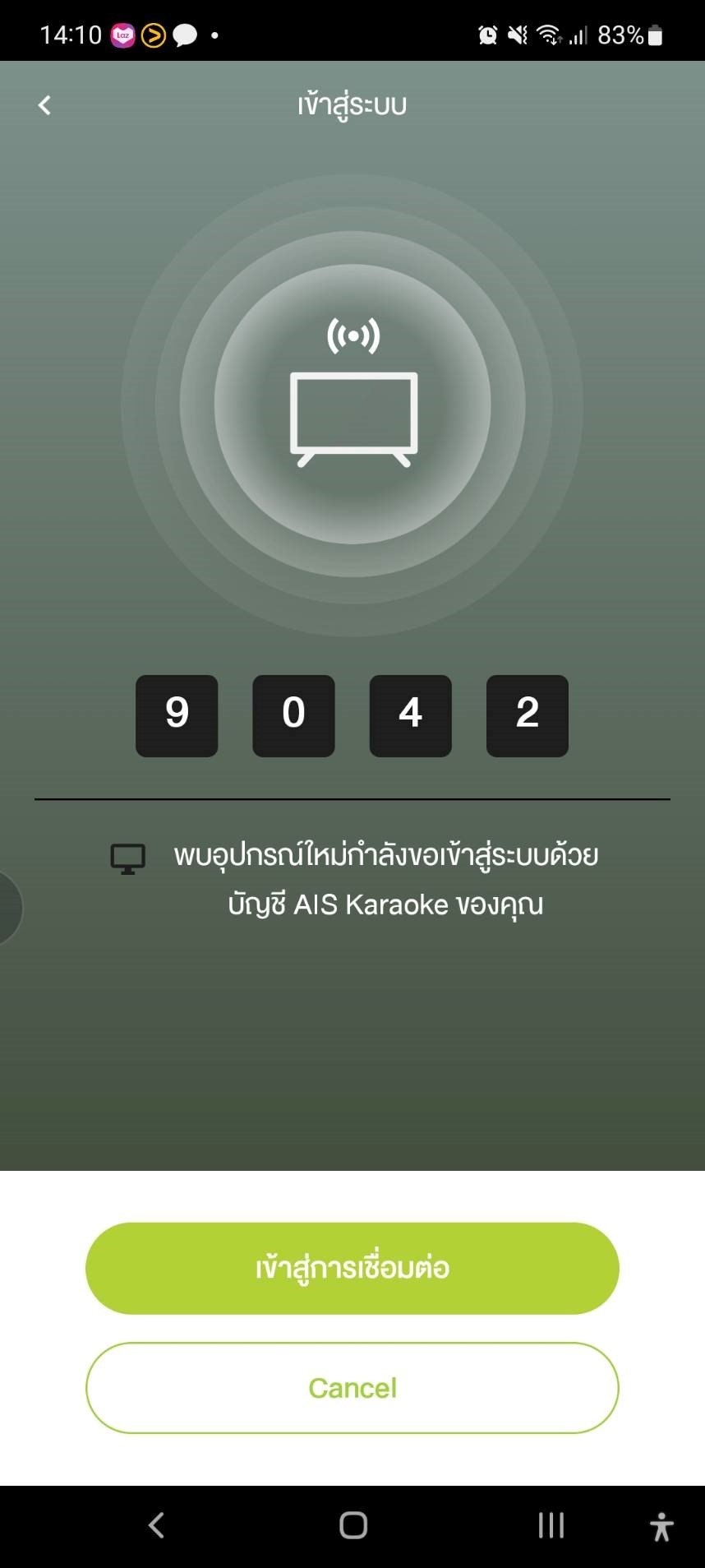Open the recent apps view
This screenshot has width=705, height=1568.
pyautogui.click(x=551, y=1525)
